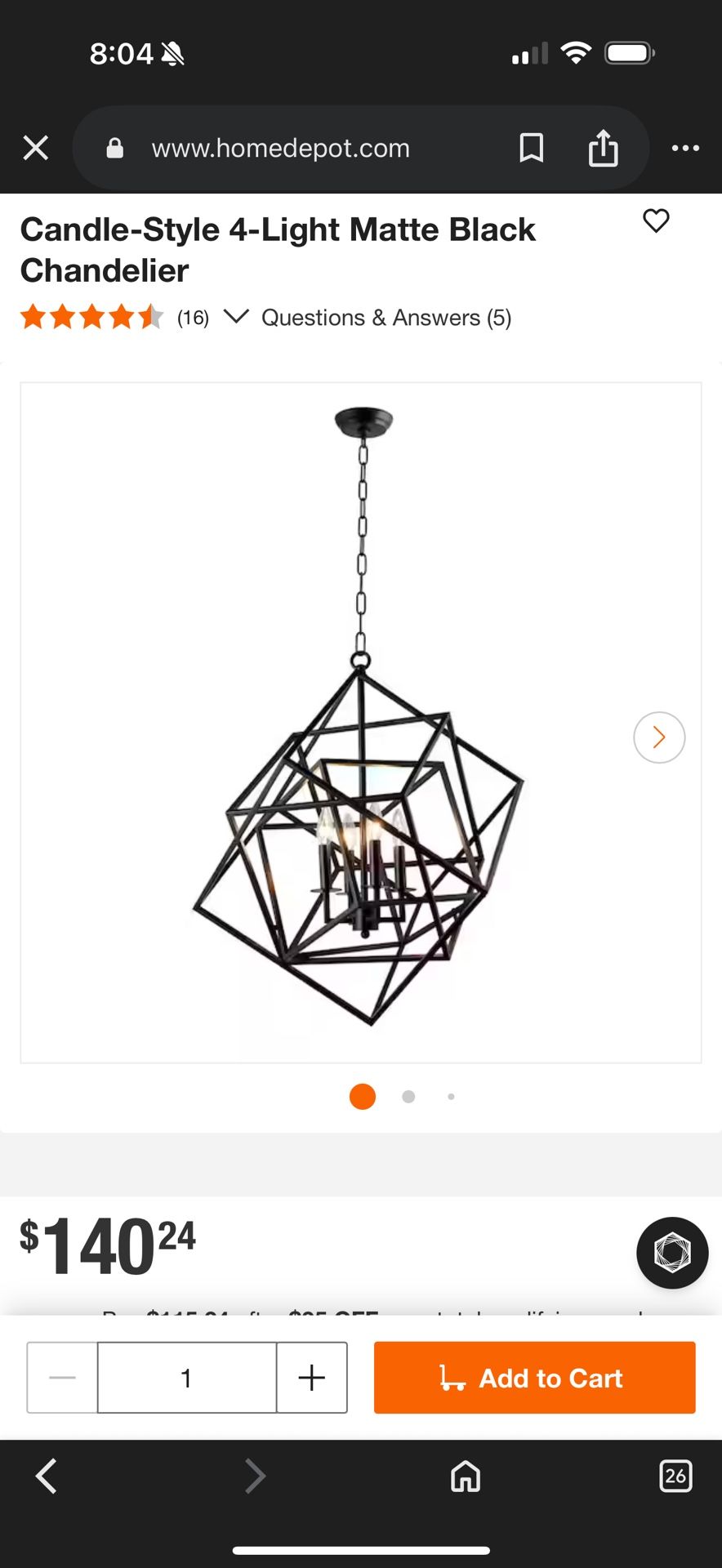Open the browser bookmark icon
Screen dimensions: 722x1568
pos(532,148)
